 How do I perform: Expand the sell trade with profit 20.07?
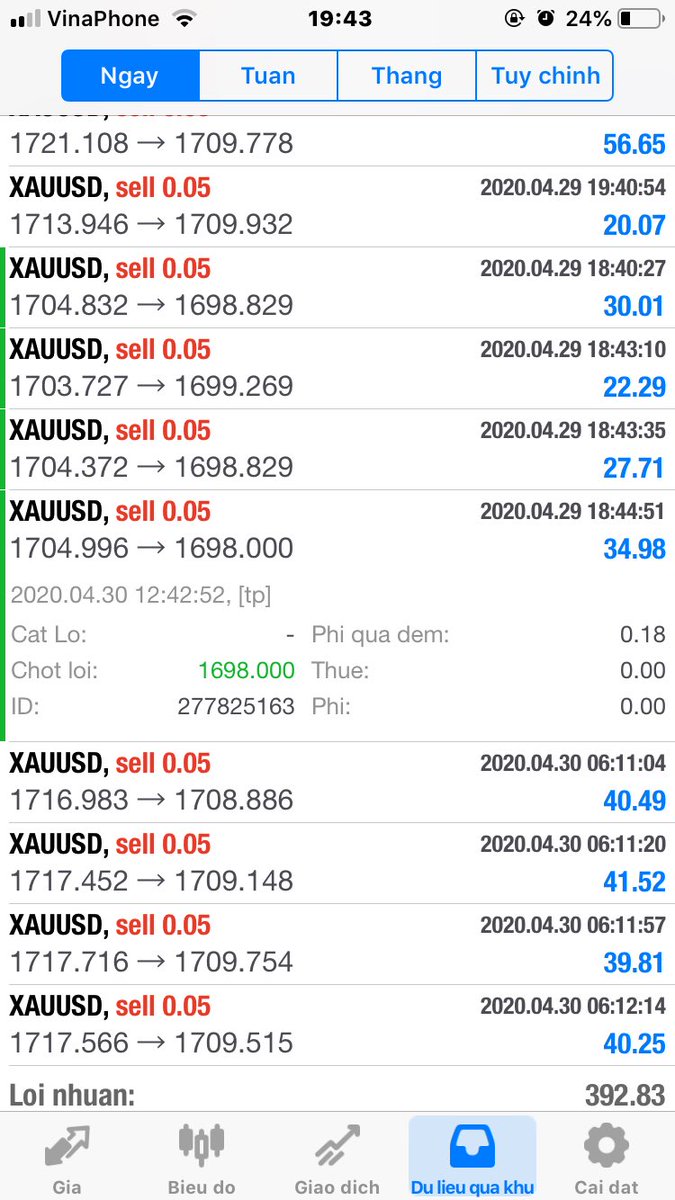337,207
